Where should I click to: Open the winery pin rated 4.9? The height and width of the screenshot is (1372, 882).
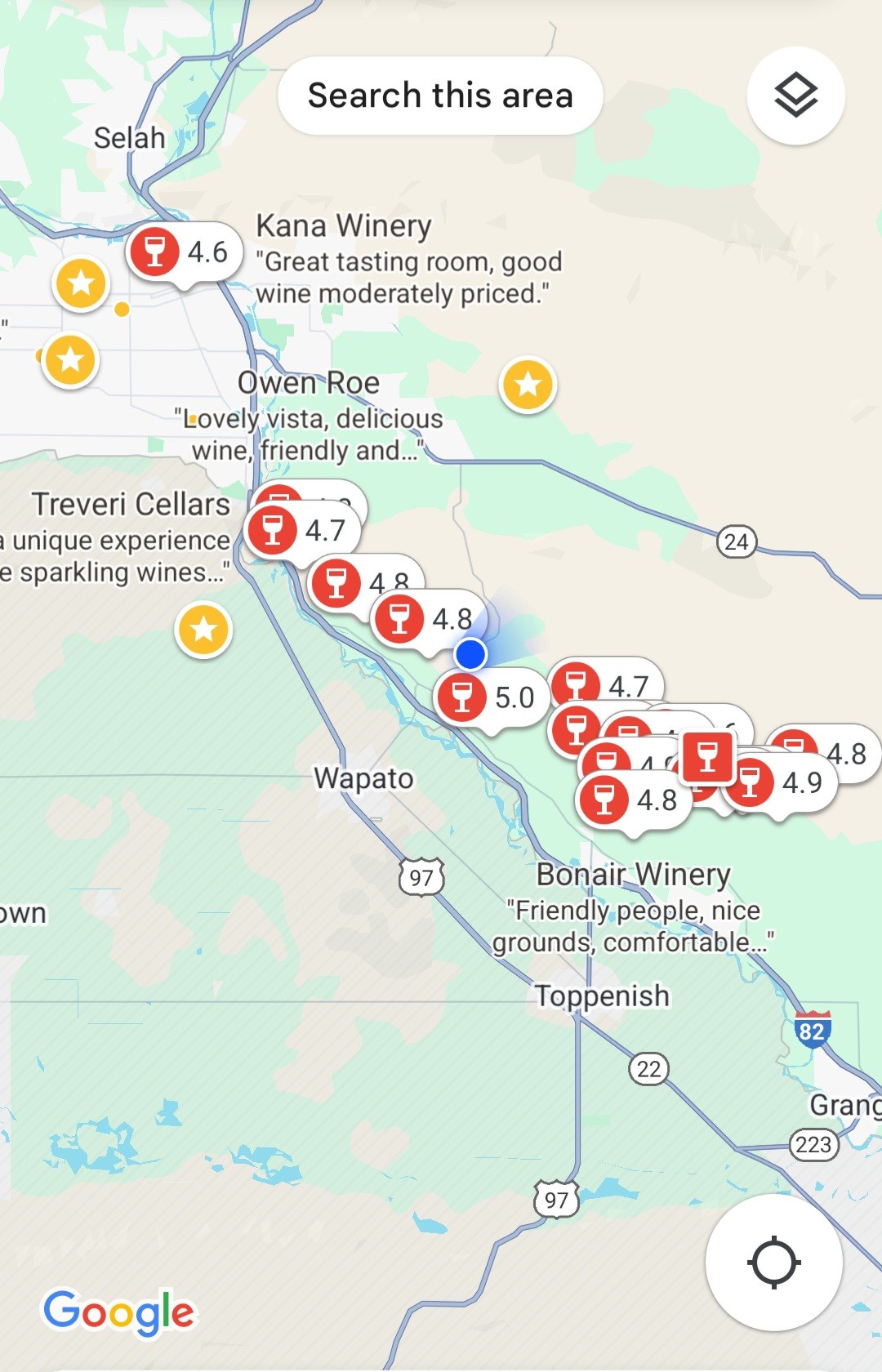coord(778,783)
